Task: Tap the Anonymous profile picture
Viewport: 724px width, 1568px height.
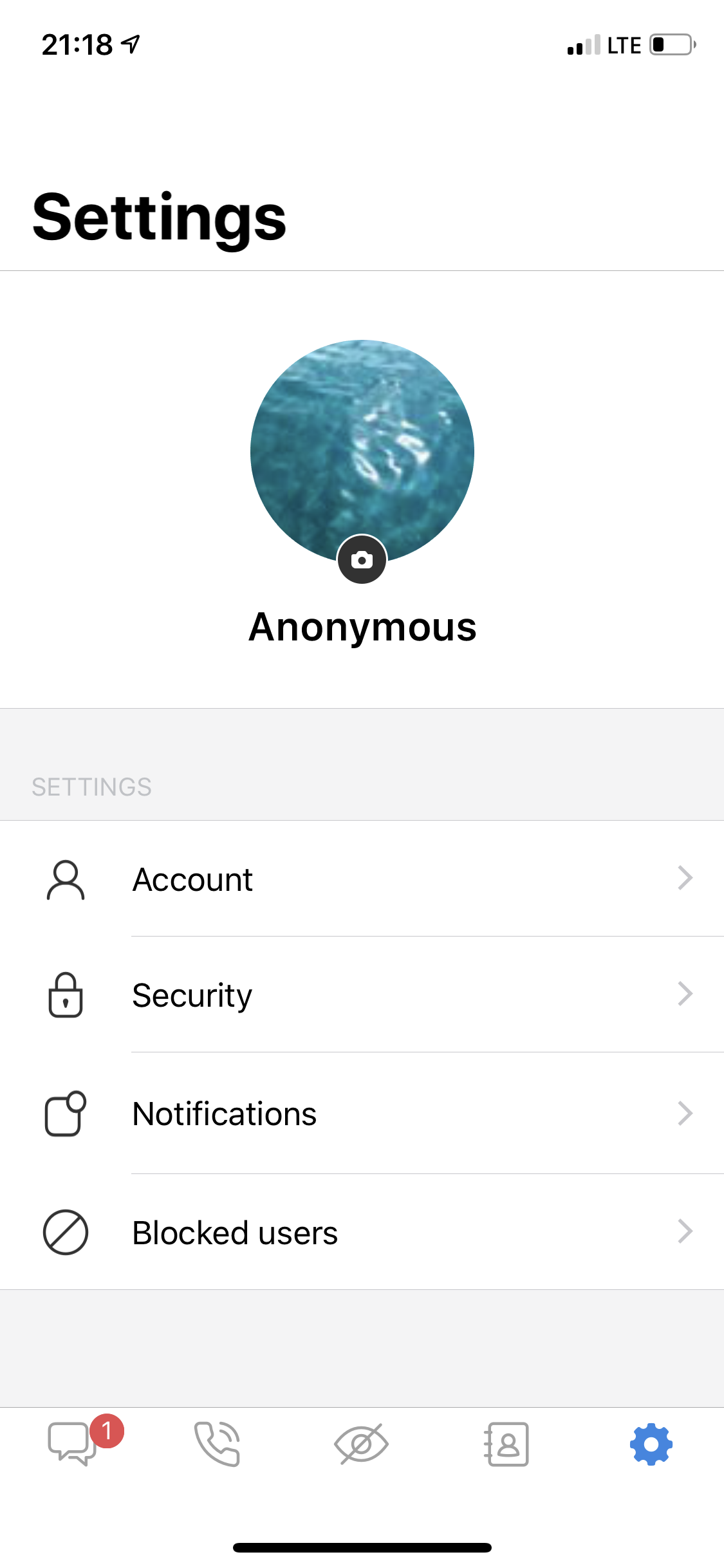Action: (x=362, y=444)
